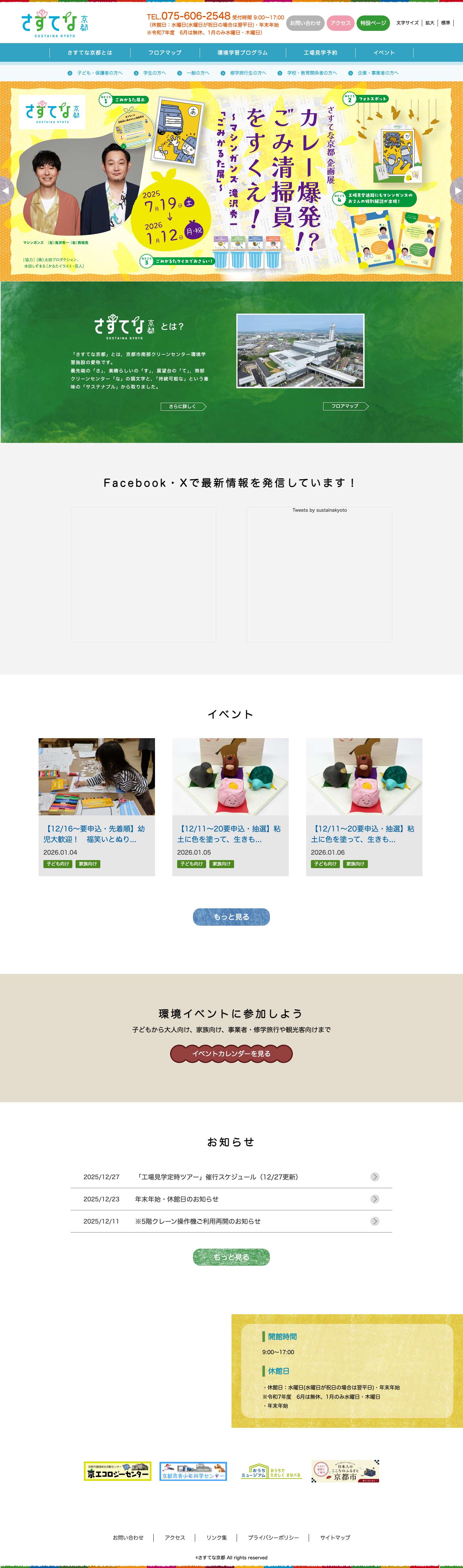
Task: Open 子ども・保護者の方へ link
Action: coord(99,73)
